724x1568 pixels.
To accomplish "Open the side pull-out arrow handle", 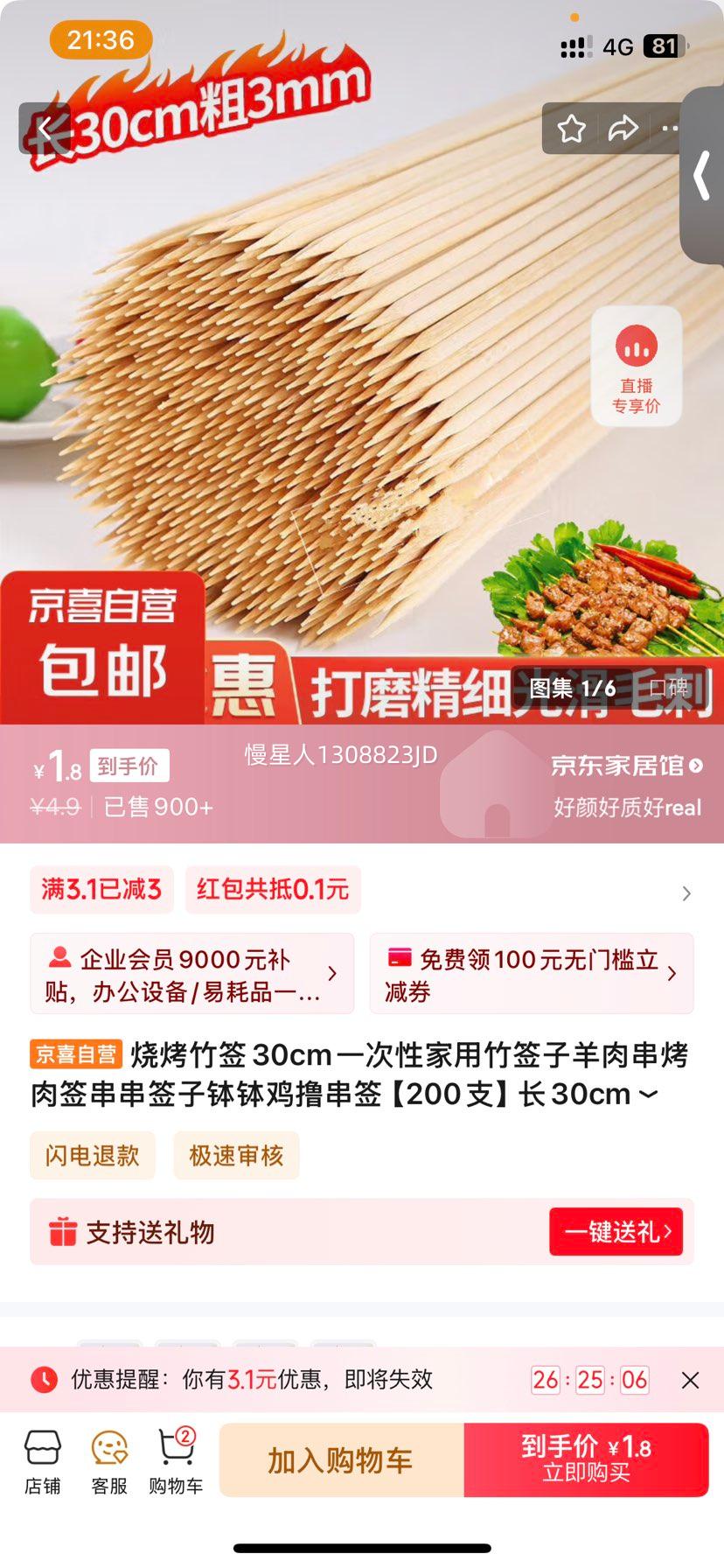I will pos(702,175).
